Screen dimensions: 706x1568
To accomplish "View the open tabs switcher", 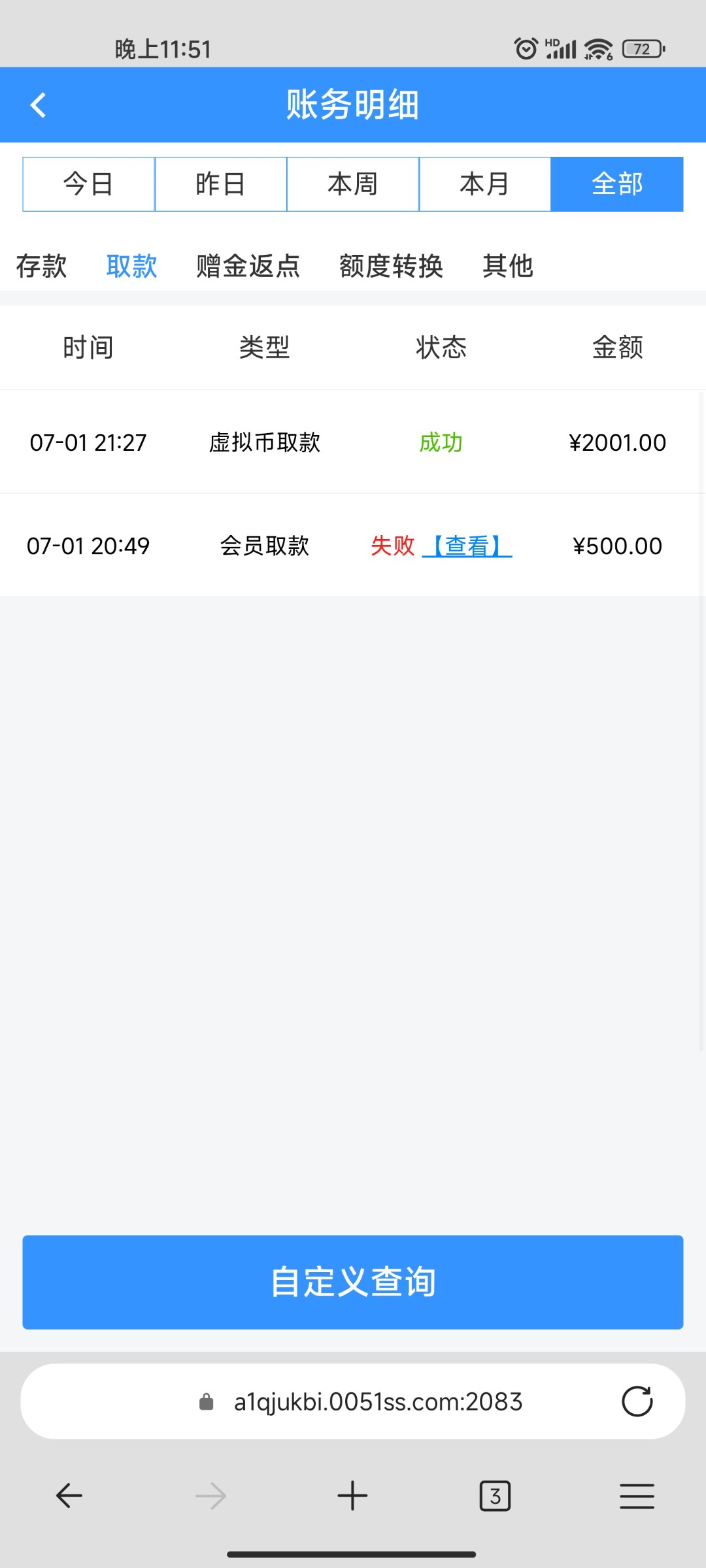I will pos(495,1495).
